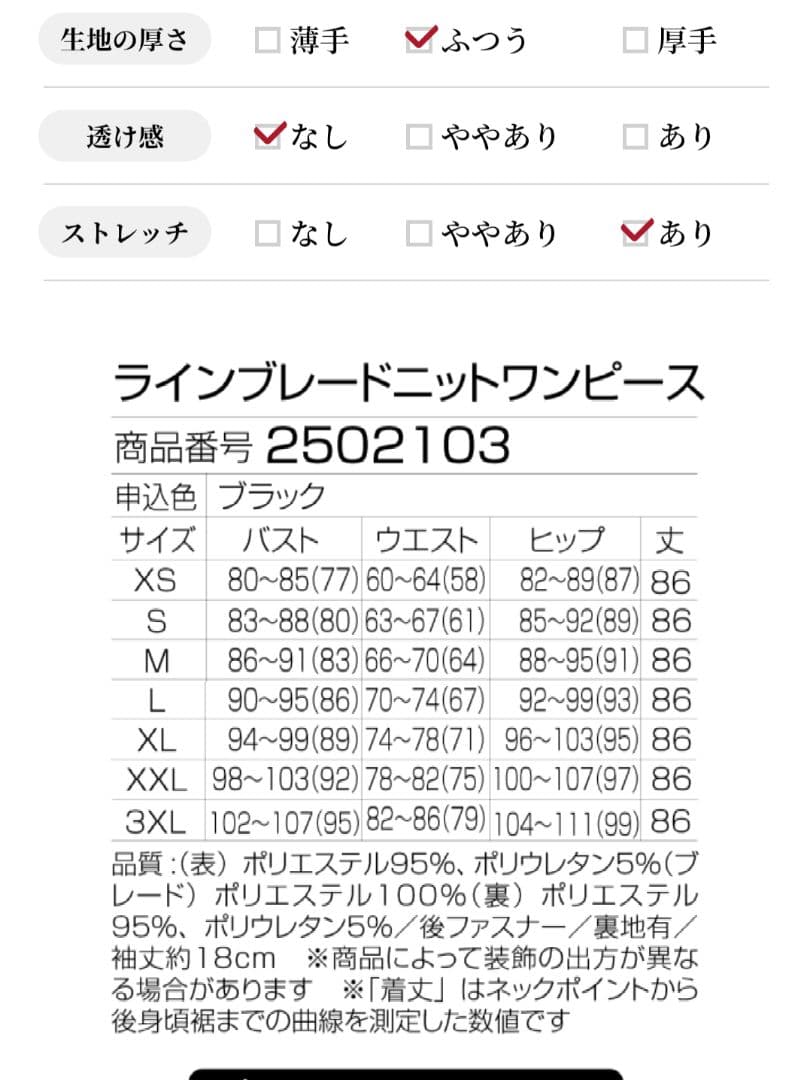The height and width of the screenshot is (1080, 812).
Task: Uncheck the ふつう checkbox
Action: point(421,41)
